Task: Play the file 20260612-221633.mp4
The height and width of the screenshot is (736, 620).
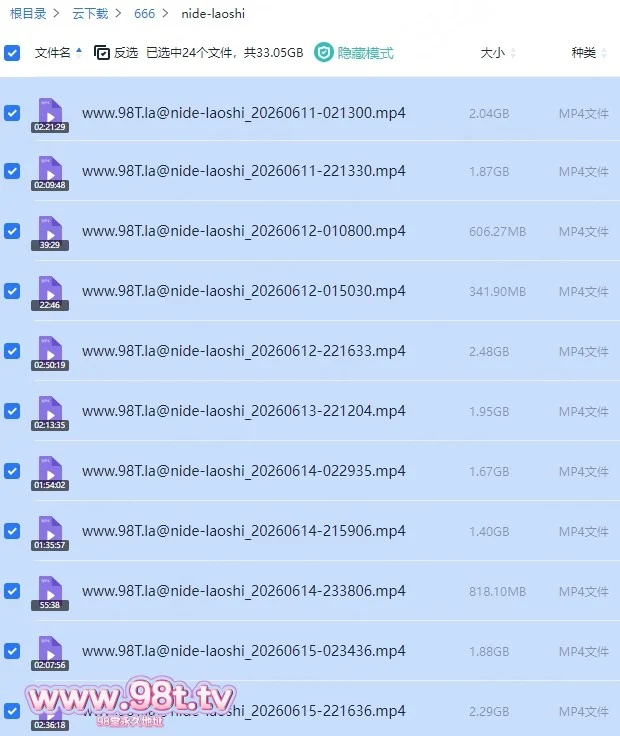Action: (244, 351)
